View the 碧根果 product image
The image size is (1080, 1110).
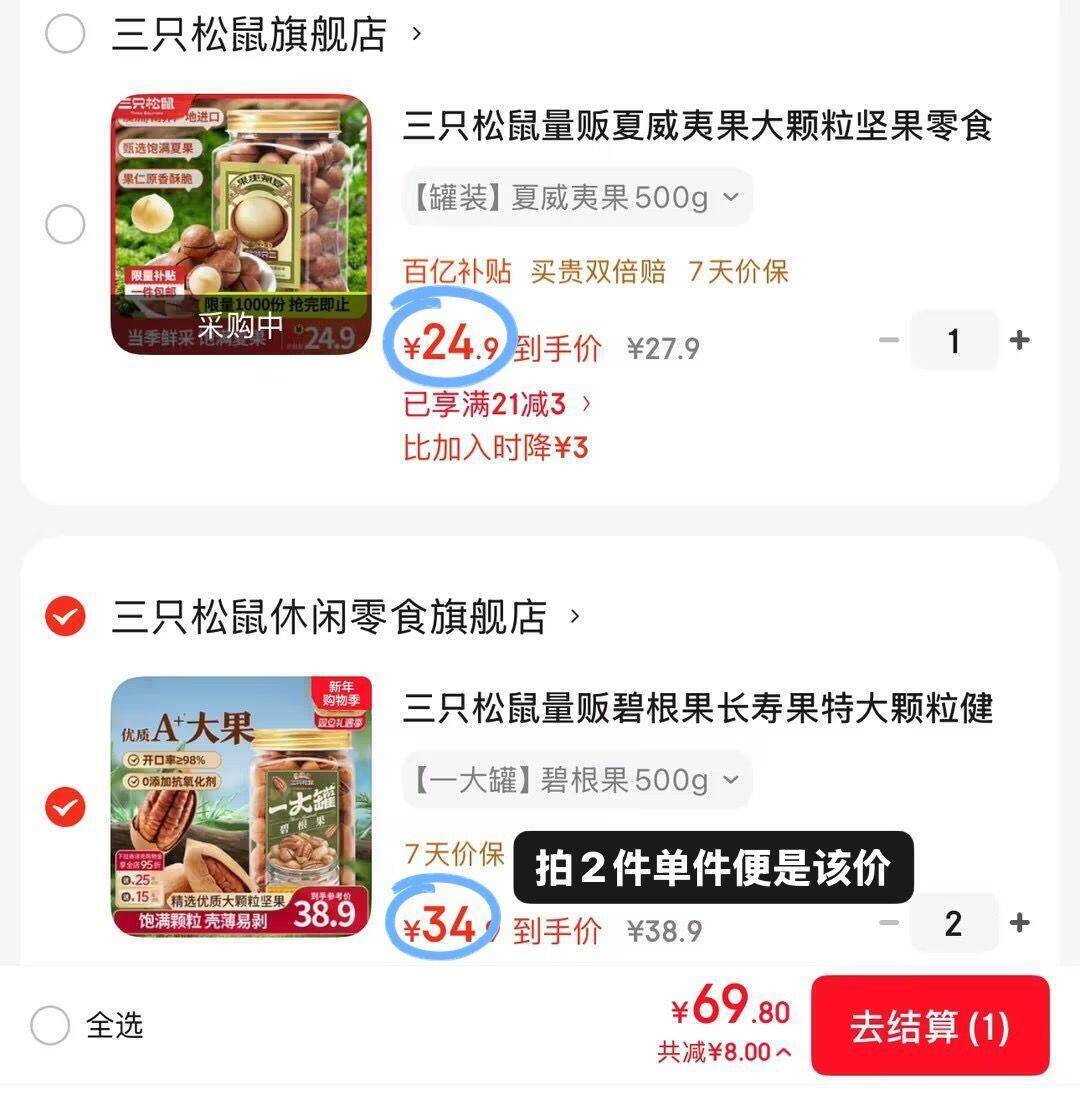241,807
